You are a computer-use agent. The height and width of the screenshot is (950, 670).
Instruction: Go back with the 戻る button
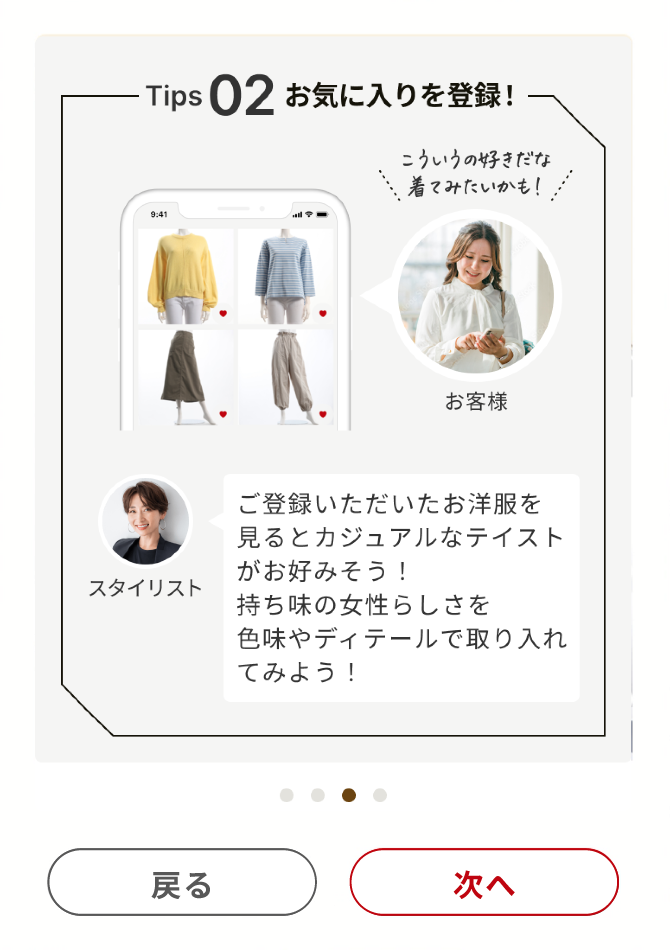coord(182,882)
